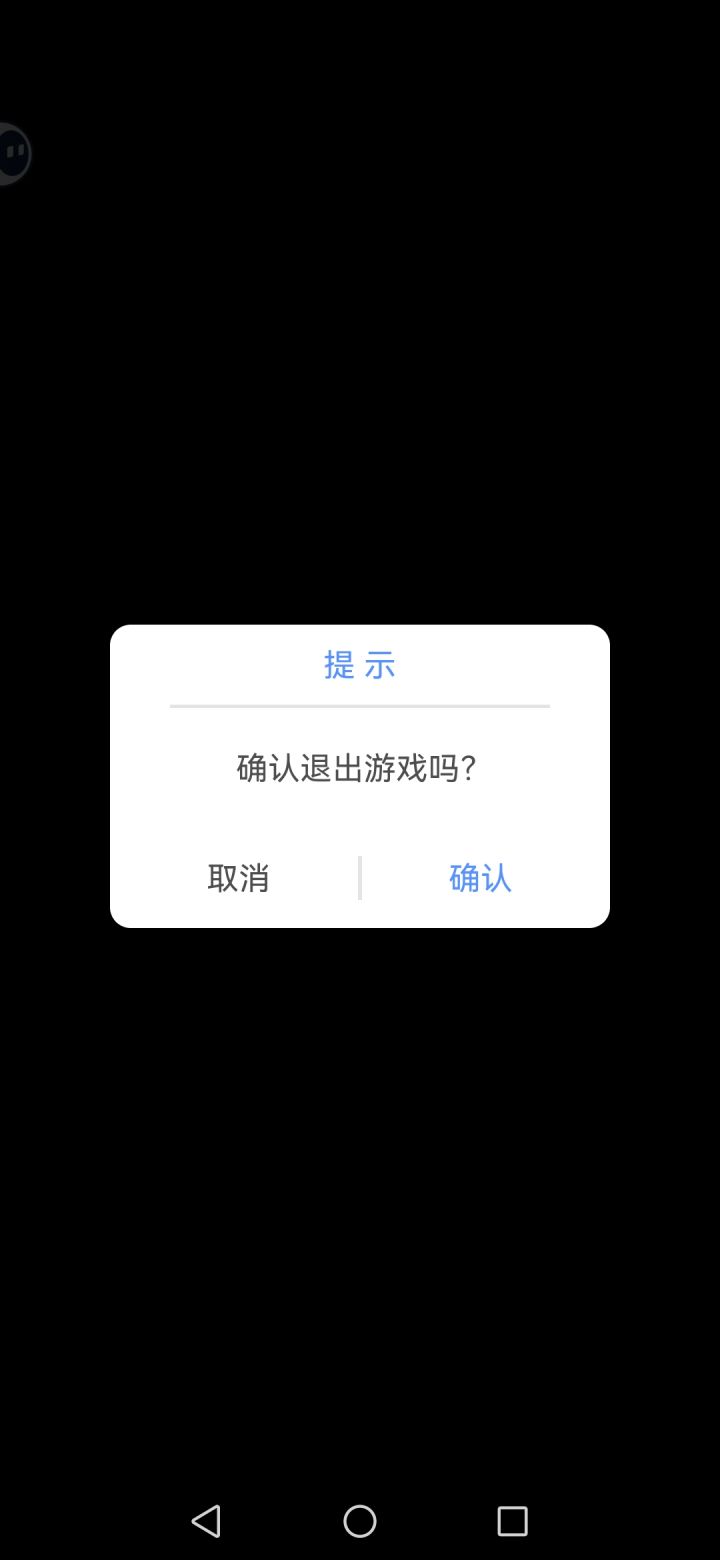Viewport: 720px width, 1560px height.
Task: Tap the half-hidden game helper bubble
Action: tap(10, 152)
